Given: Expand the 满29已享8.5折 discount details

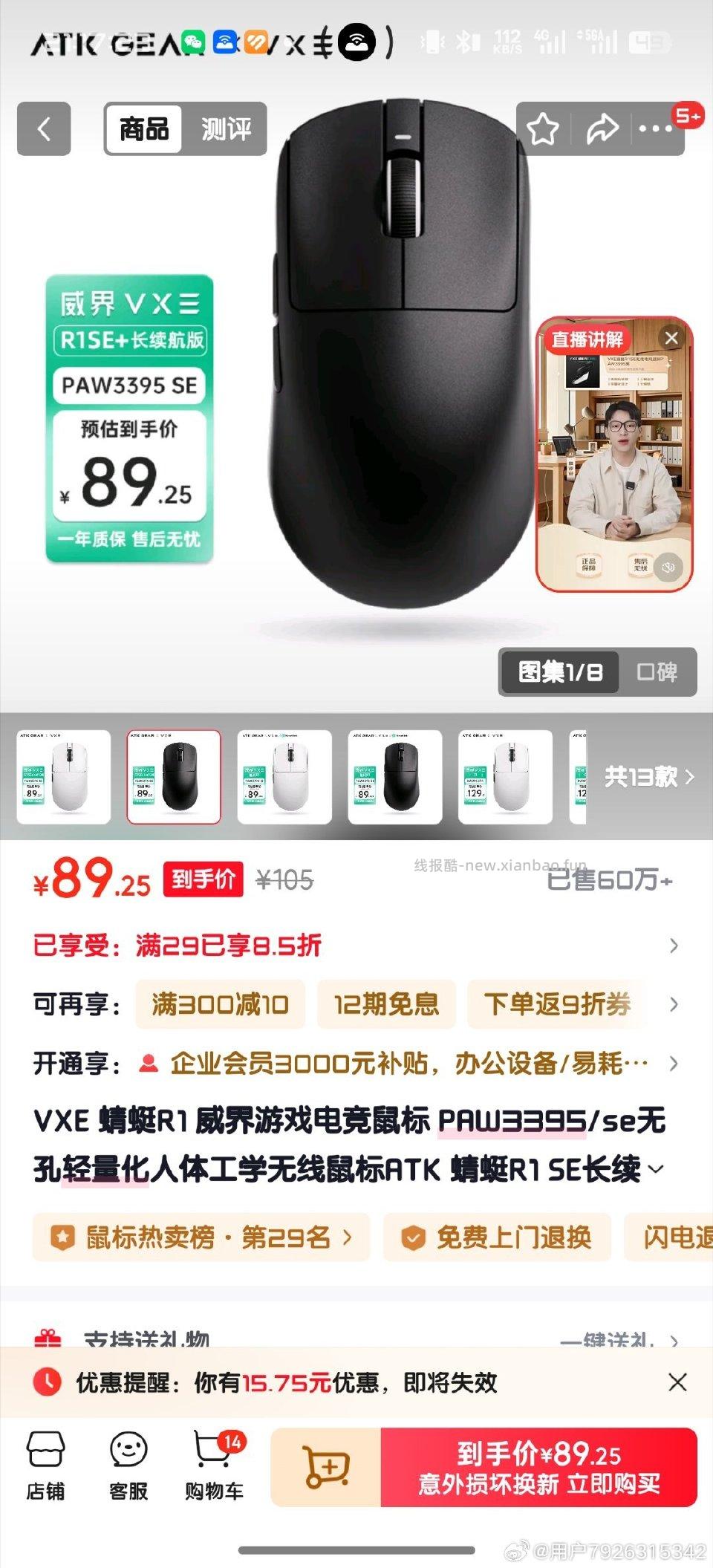Looking at the screenshot, I should tap(674, 946).
